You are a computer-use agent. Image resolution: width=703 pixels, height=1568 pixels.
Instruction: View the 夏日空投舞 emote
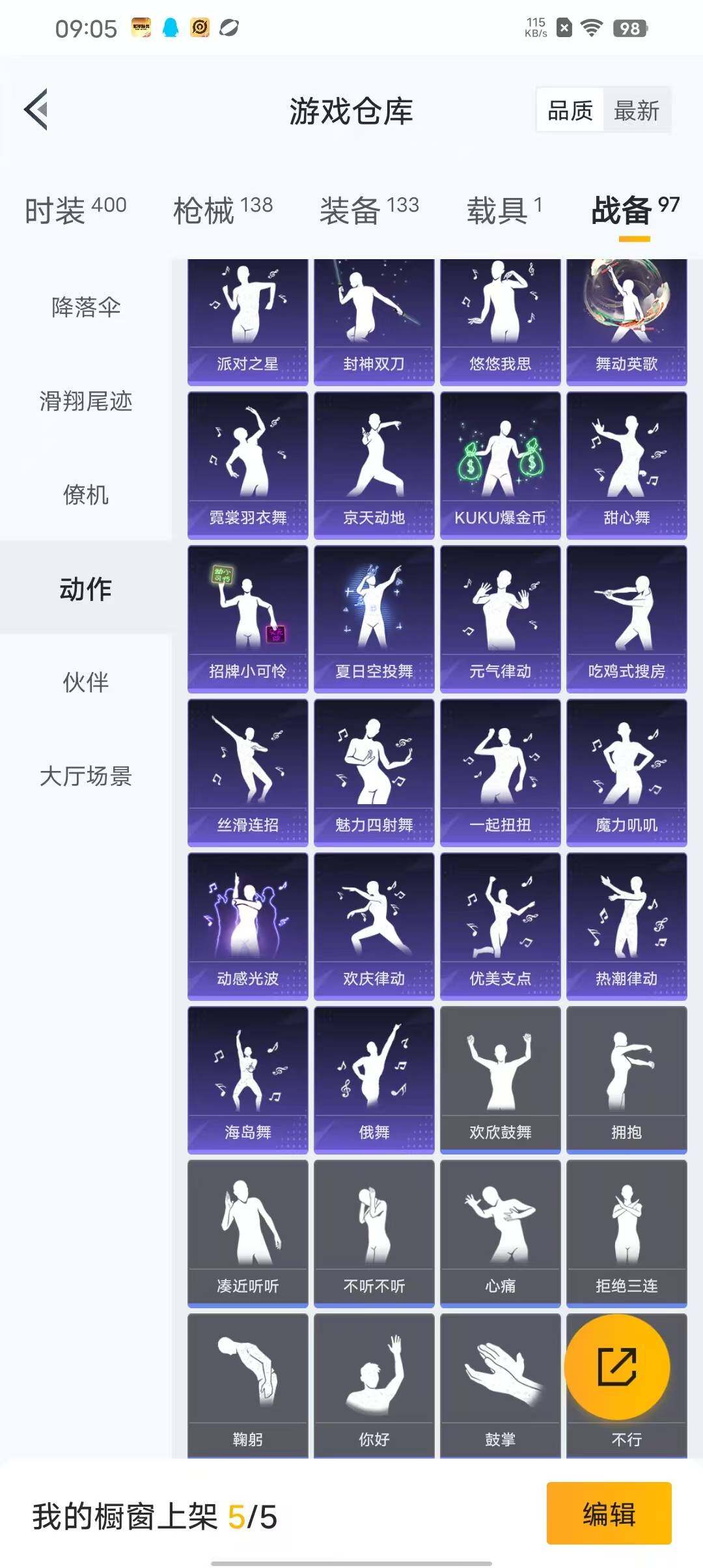point(374,619)
